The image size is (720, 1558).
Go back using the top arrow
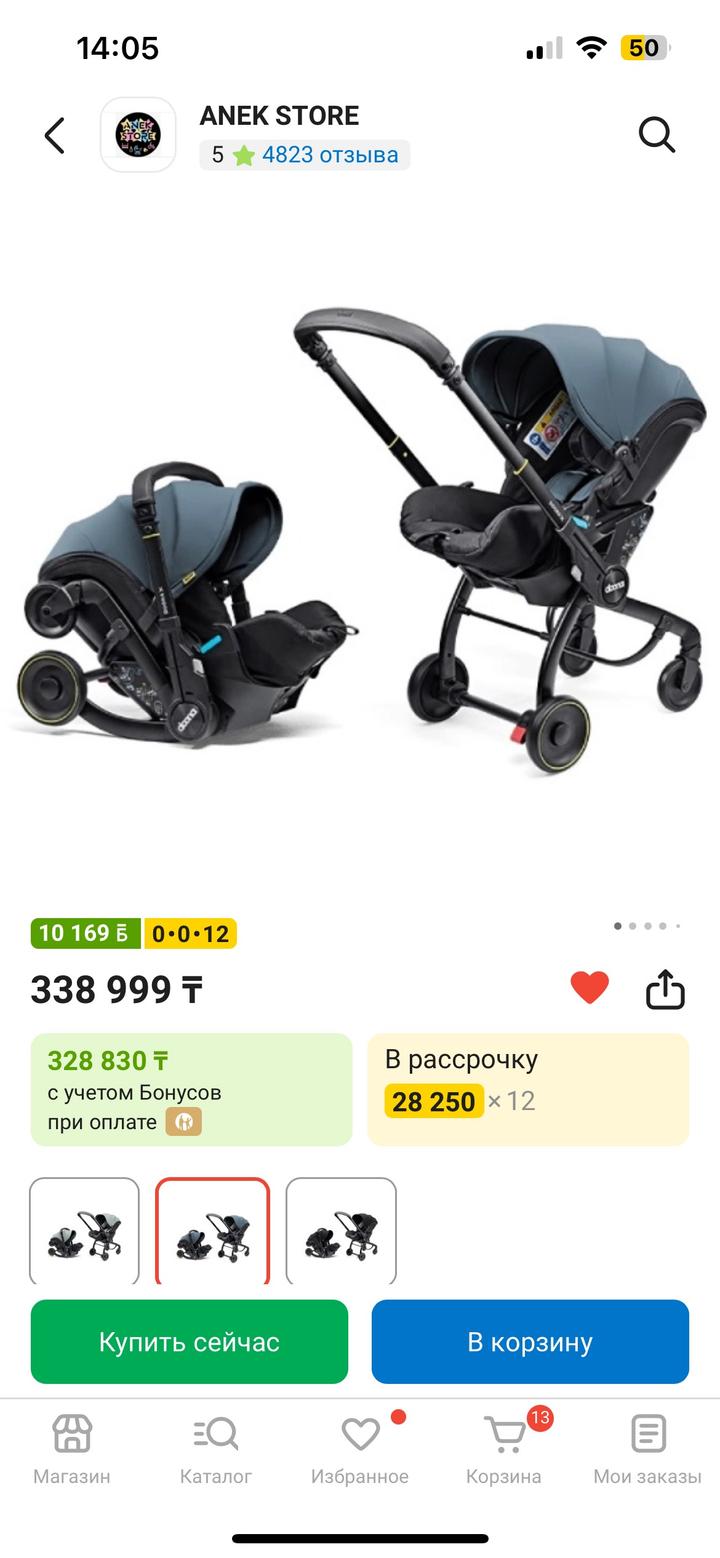coord(55,135)
